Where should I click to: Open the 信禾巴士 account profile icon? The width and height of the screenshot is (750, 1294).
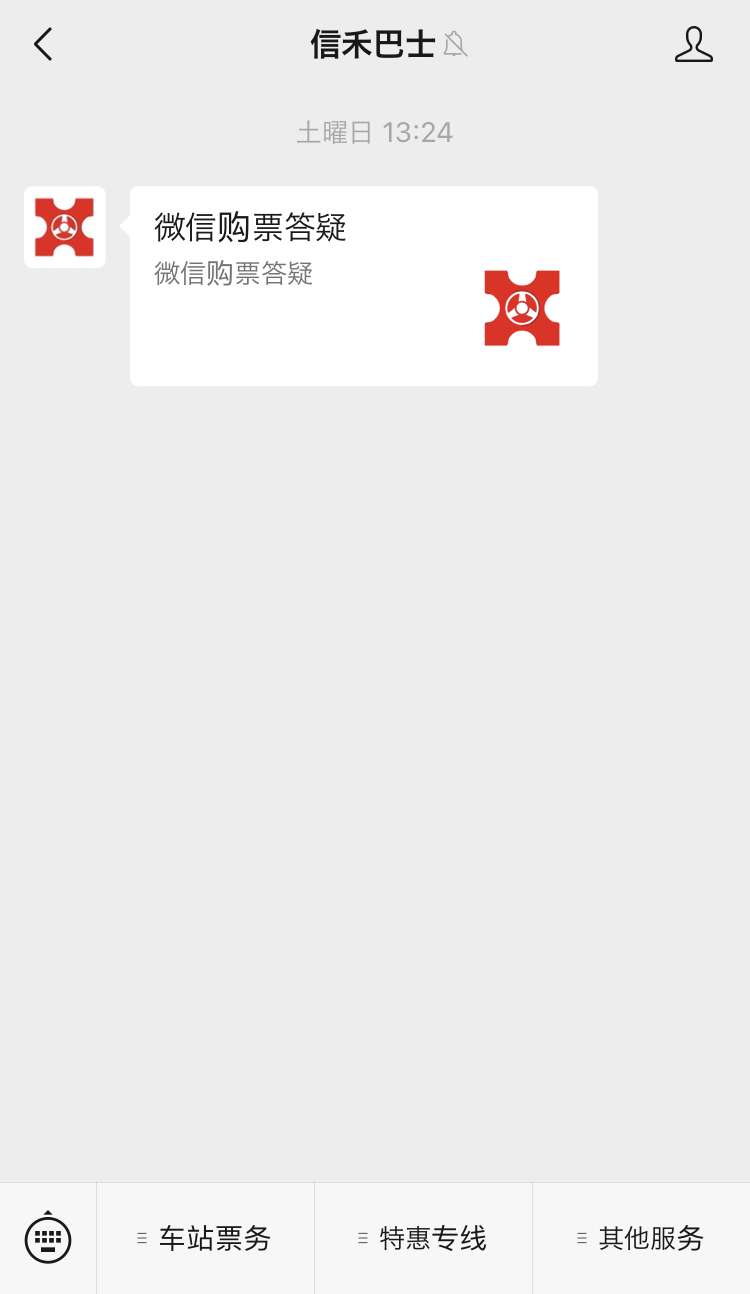pyautogui.click(x=693, y=45)
